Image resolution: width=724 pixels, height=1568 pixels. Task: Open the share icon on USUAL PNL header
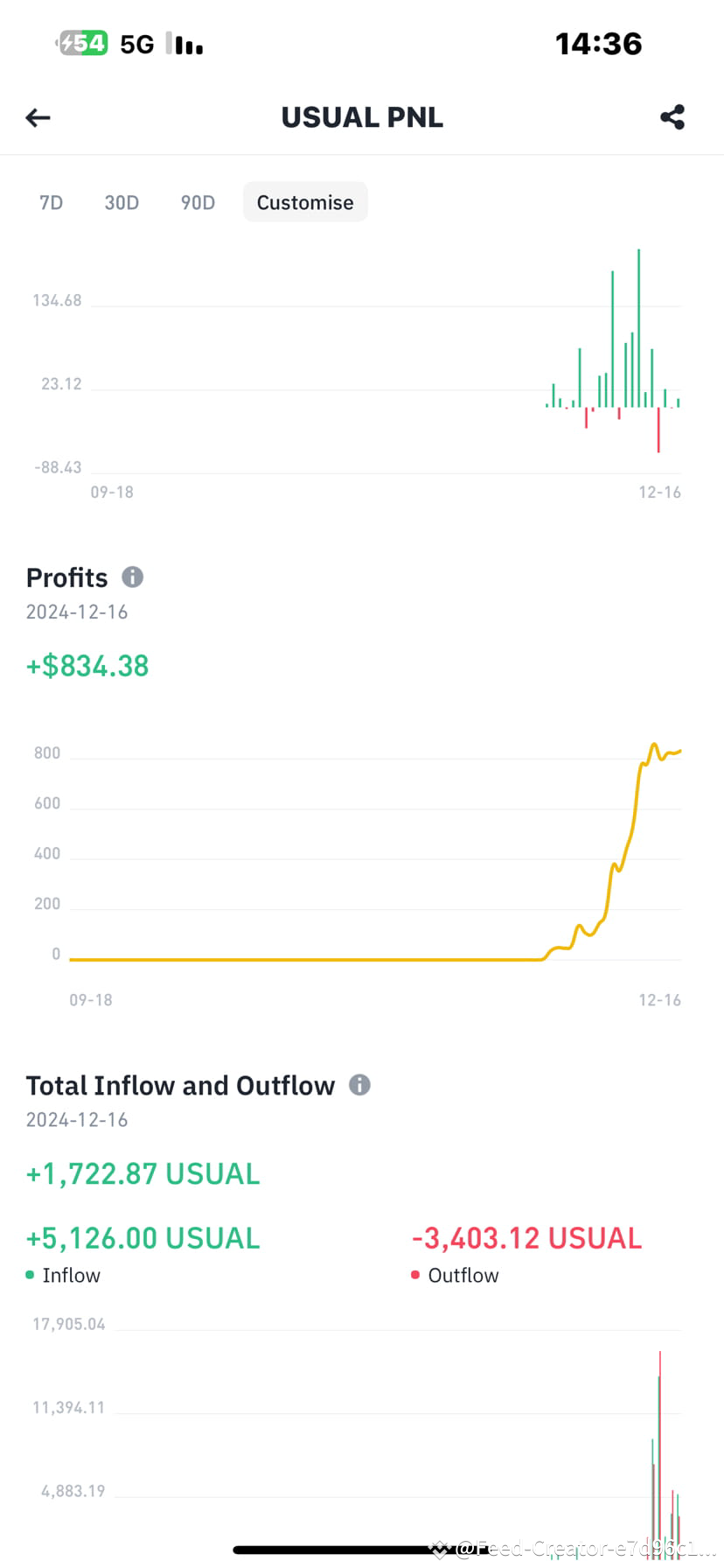(x=672, y=116)
